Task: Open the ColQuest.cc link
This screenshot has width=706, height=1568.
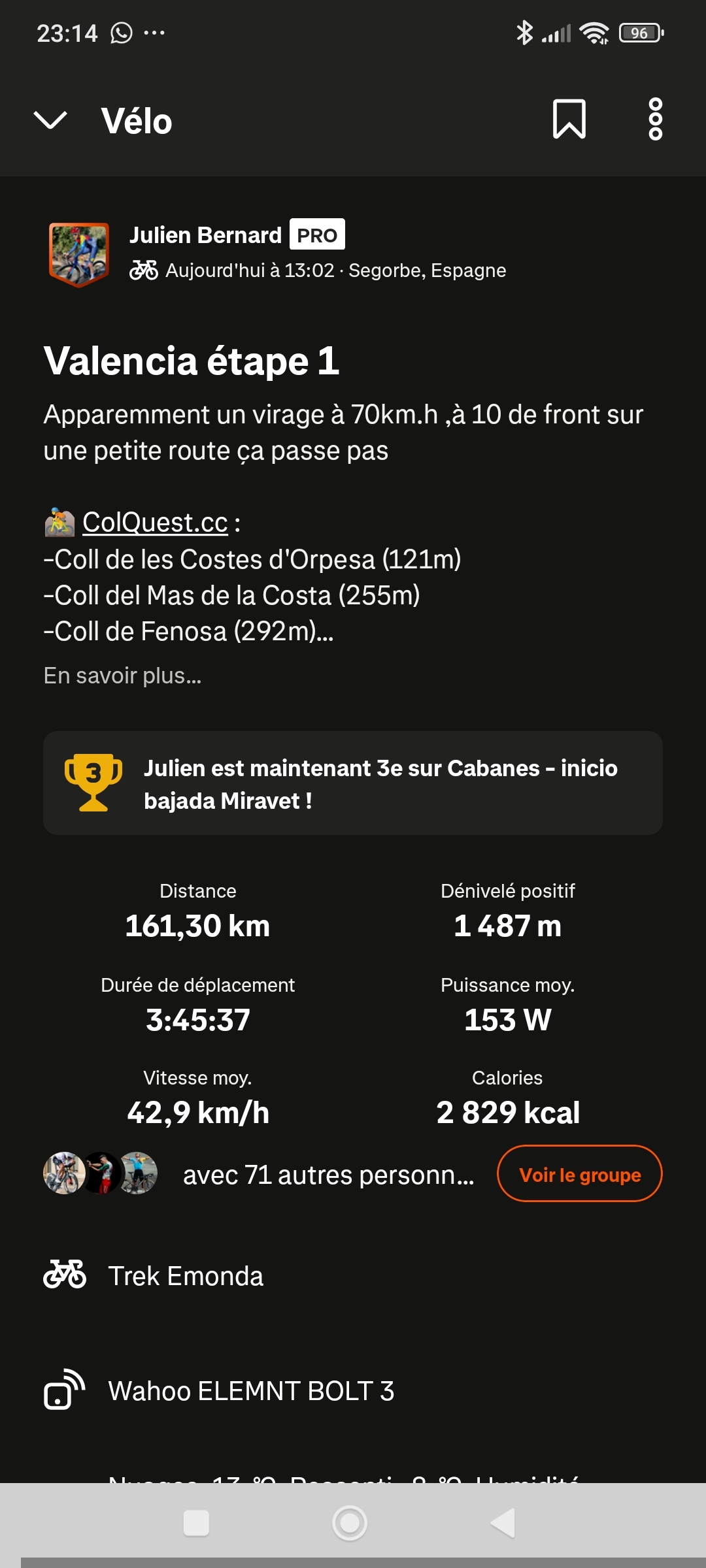Action: [x=155, y=523]
